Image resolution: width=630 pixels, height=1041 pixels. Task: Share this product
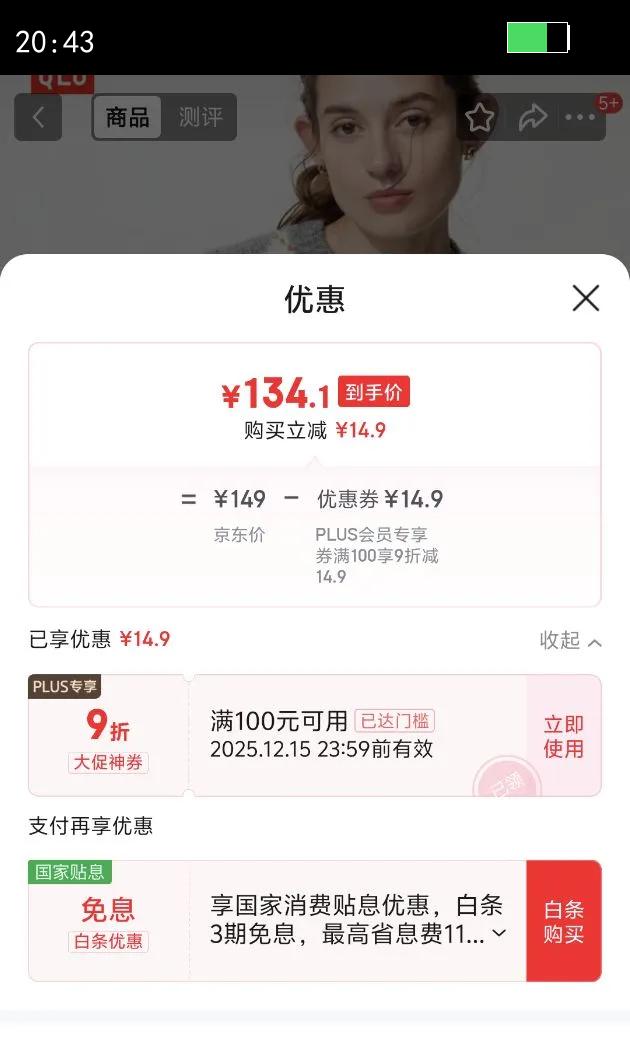click(x=532, y=118)
